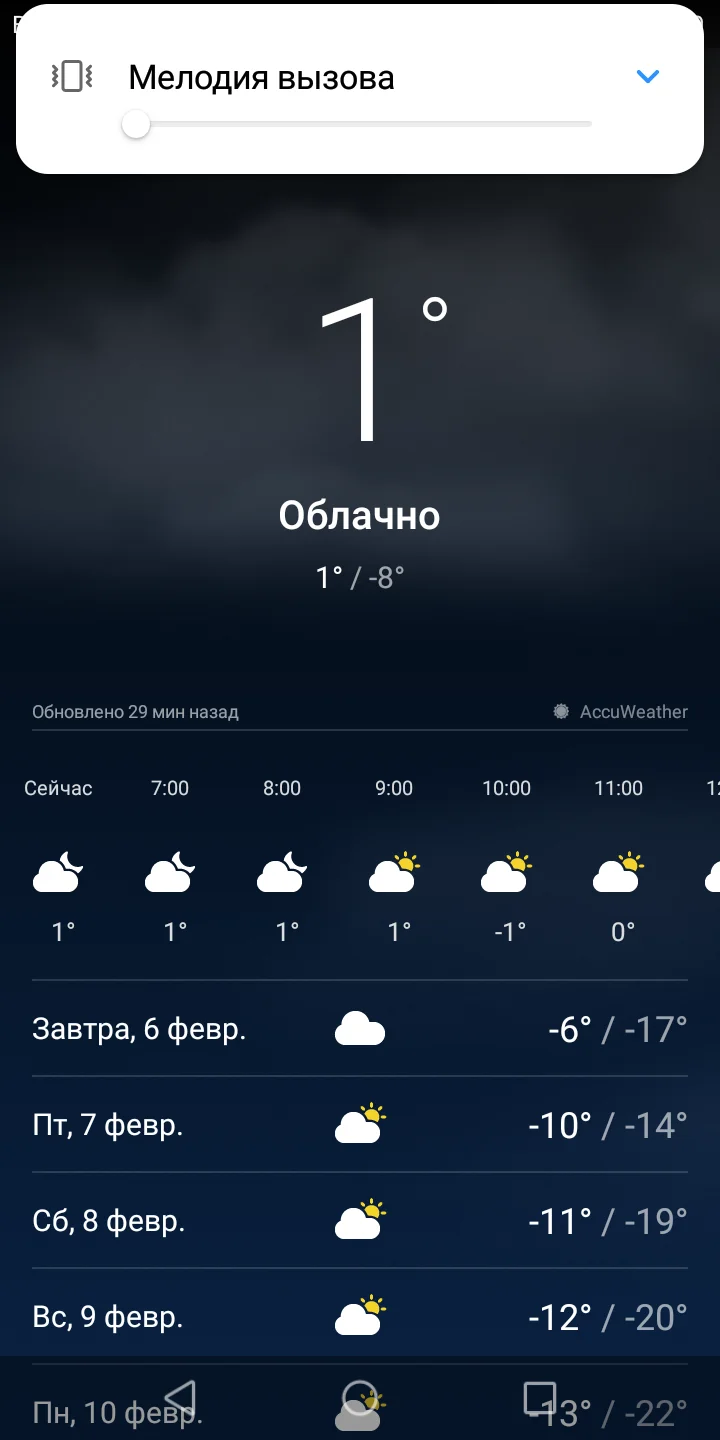Select the Сб, 8 февр. forecast row
Screen dimensions: 720x1440
coord(359,1221)
